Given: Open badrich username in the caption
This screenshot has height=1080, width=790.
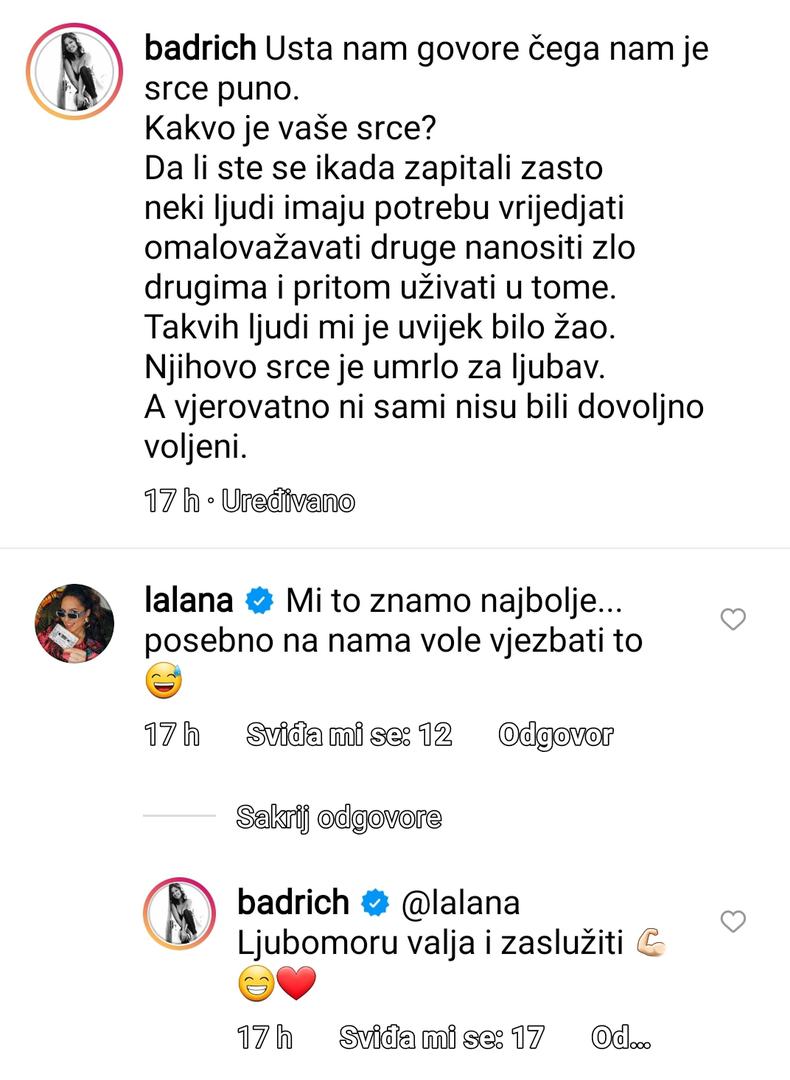Looking at the screenshot, I should [x=201, y=47].
